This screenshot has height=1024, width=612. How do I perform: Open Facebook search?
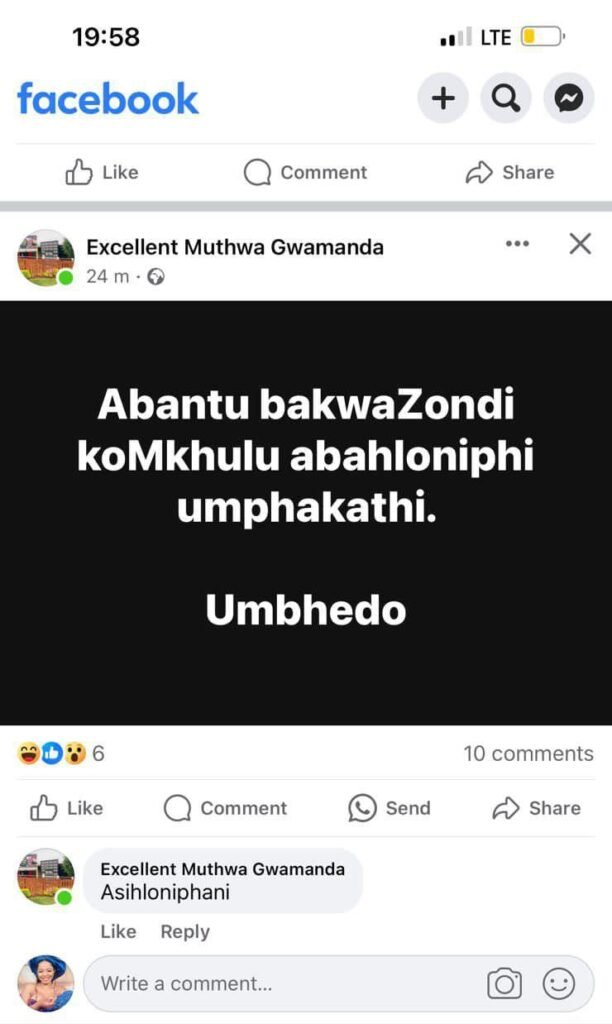point(506,98)
